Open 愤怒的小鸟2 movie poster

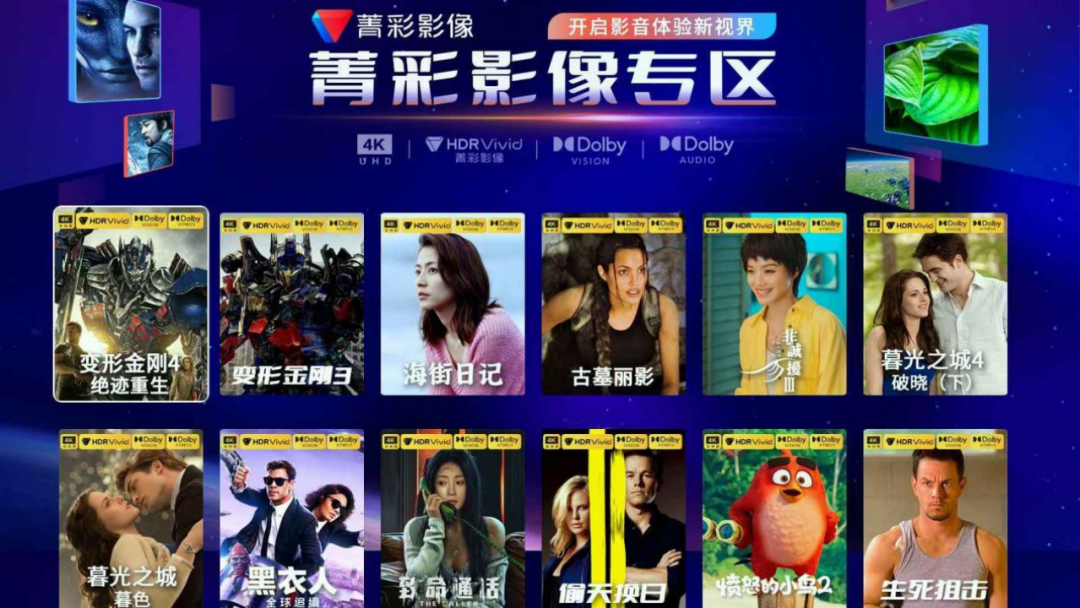pyautogui.click(x=774, y=520)
